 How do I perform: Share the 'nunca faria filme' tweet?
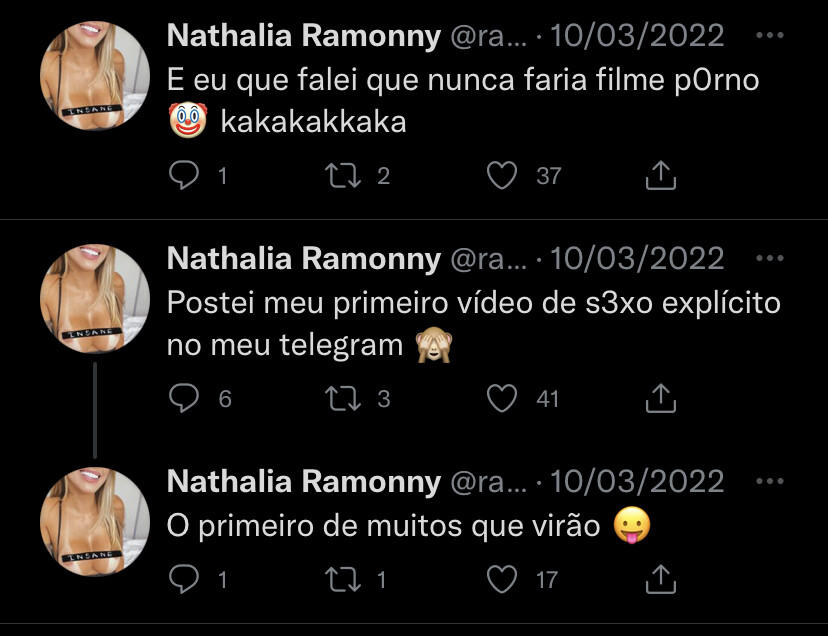pyautogui.click(x=660, y=176)
